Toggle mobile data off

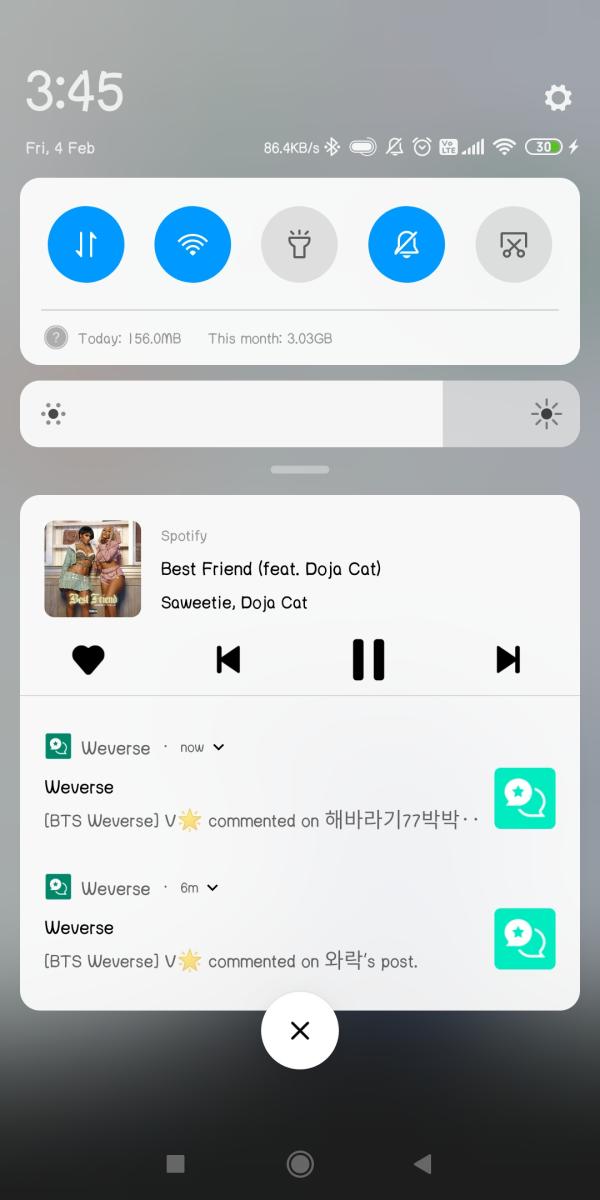(x=86, y=245)
